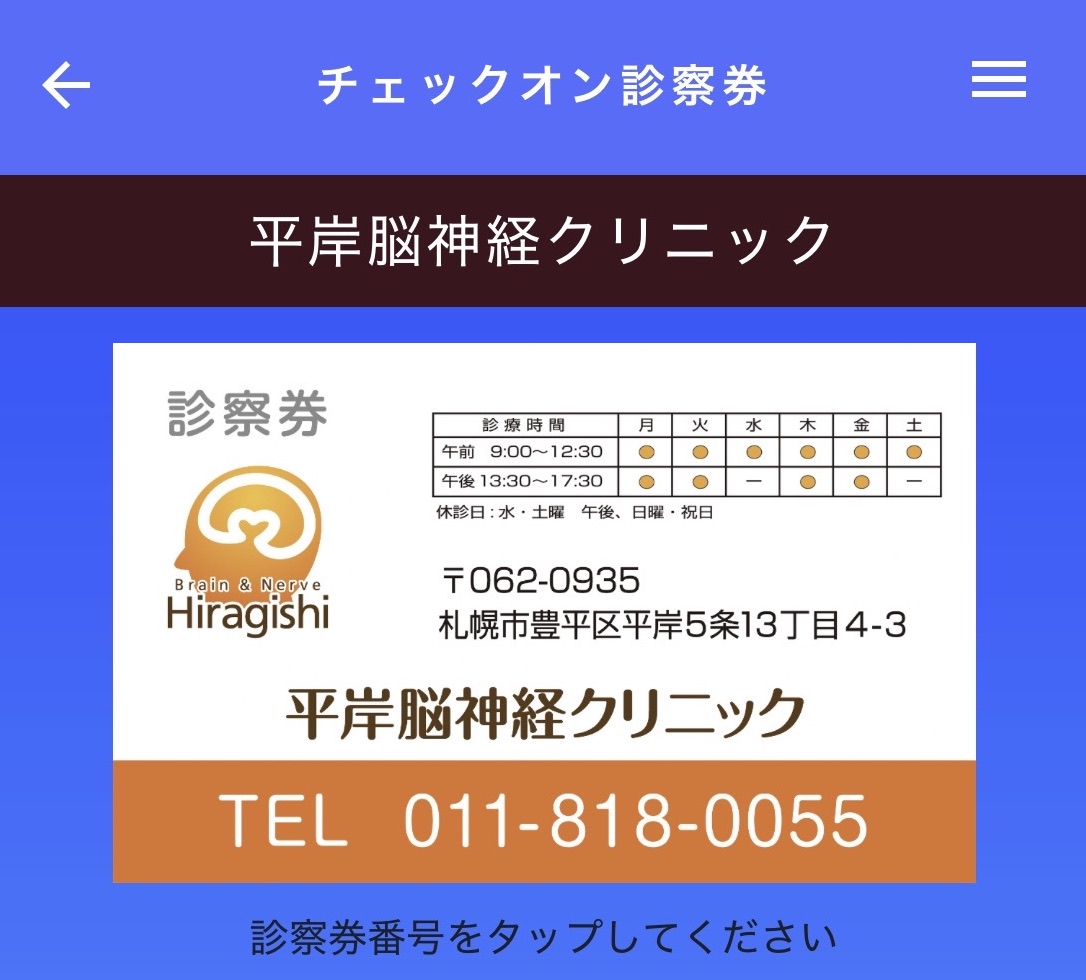1086x980 pixels.
Task: Open the 平岸脳神経クリニック patient card
Action: pyautogui.click(x=544, y=612)
